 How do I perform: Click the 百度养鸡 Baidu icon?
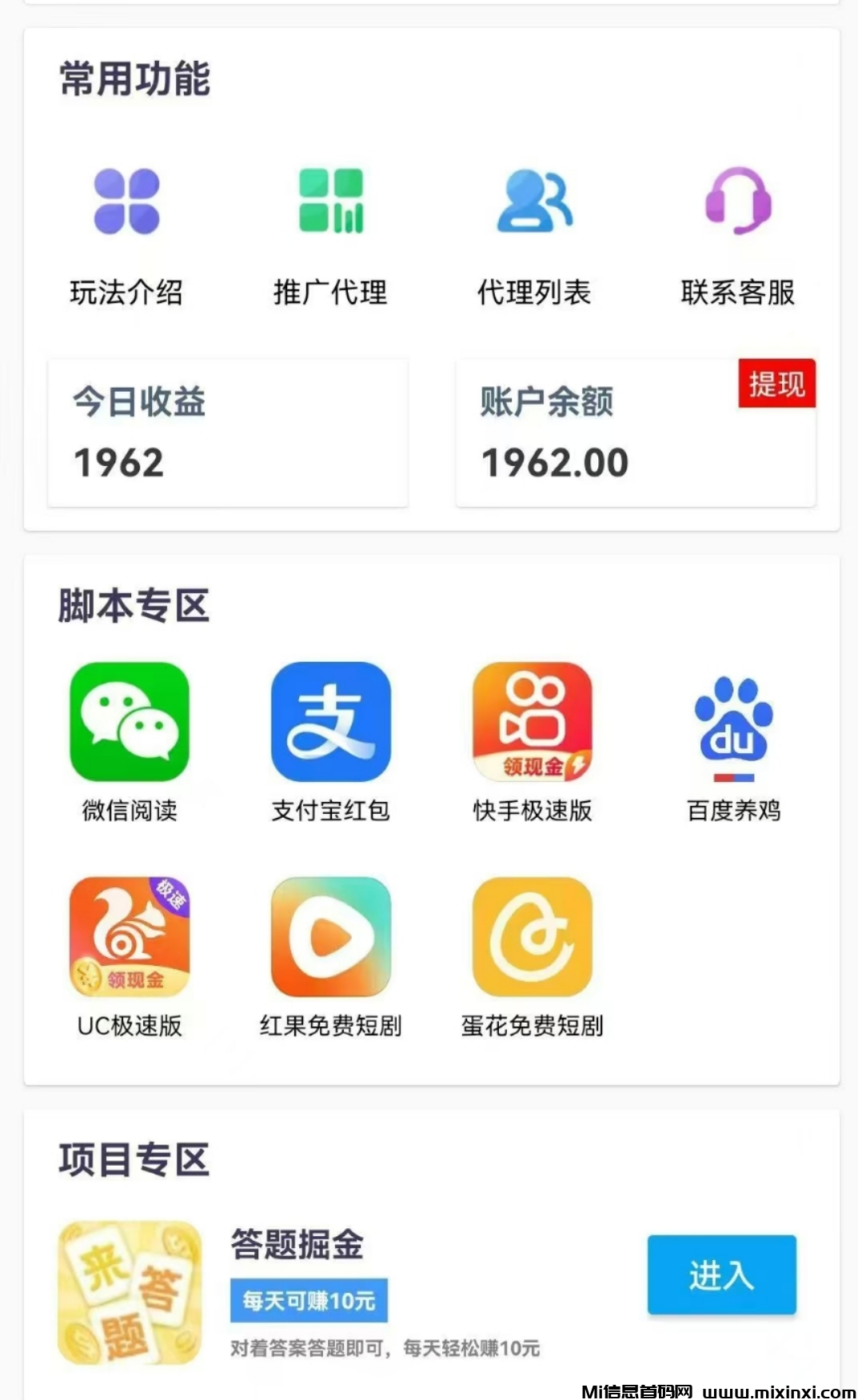732,724
